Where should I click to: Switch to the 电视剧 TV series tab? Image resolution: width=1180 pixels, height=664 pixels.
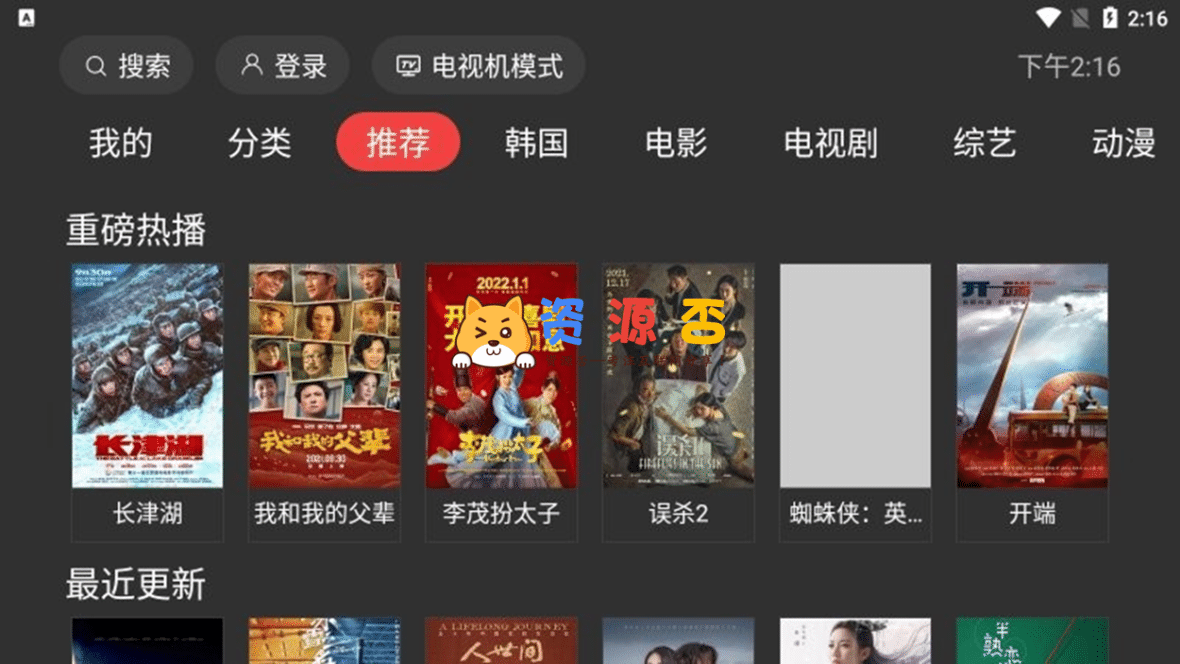pos(830,143)
